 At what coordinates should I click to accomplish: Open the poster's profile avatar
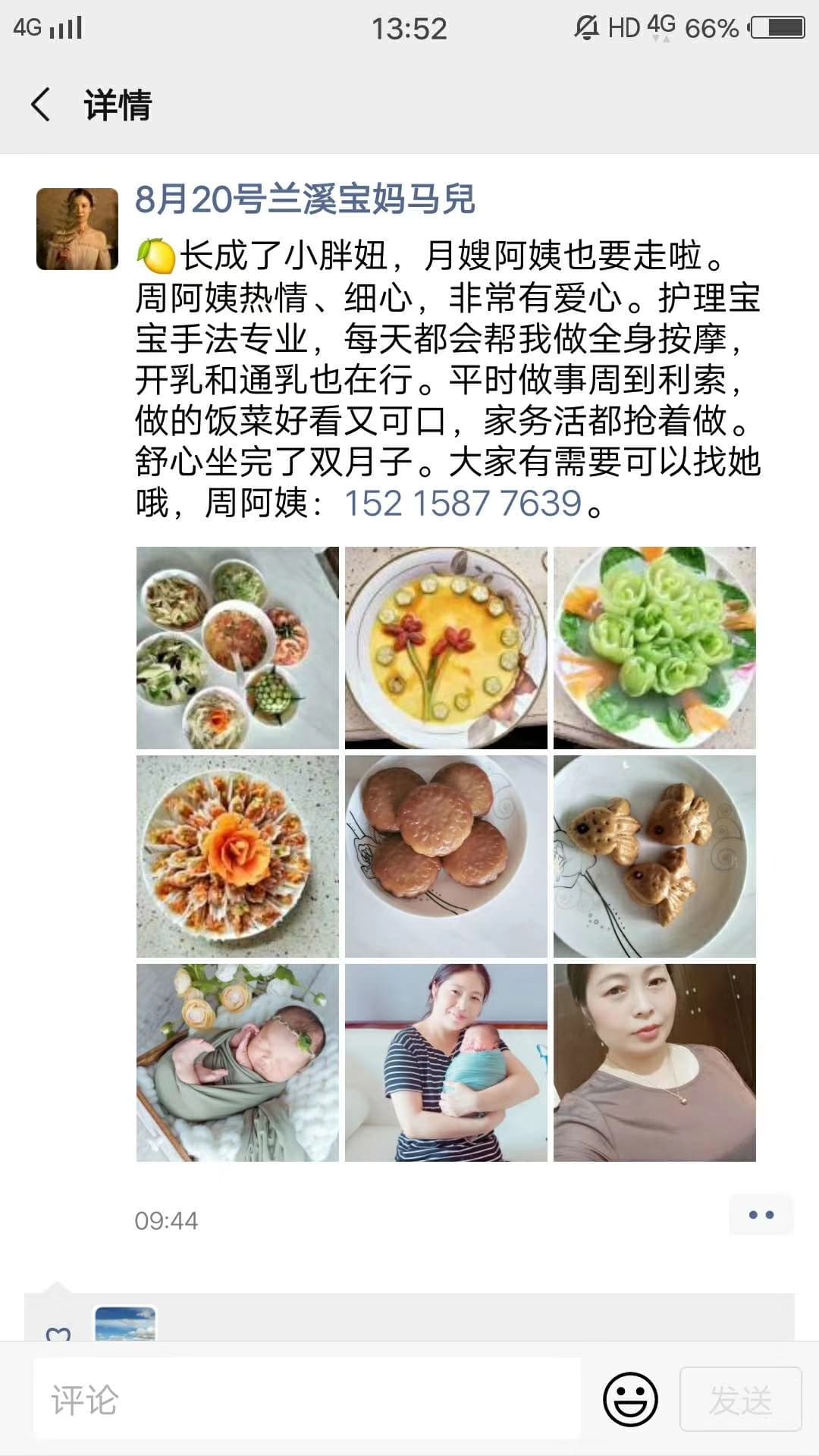point(77,229)
